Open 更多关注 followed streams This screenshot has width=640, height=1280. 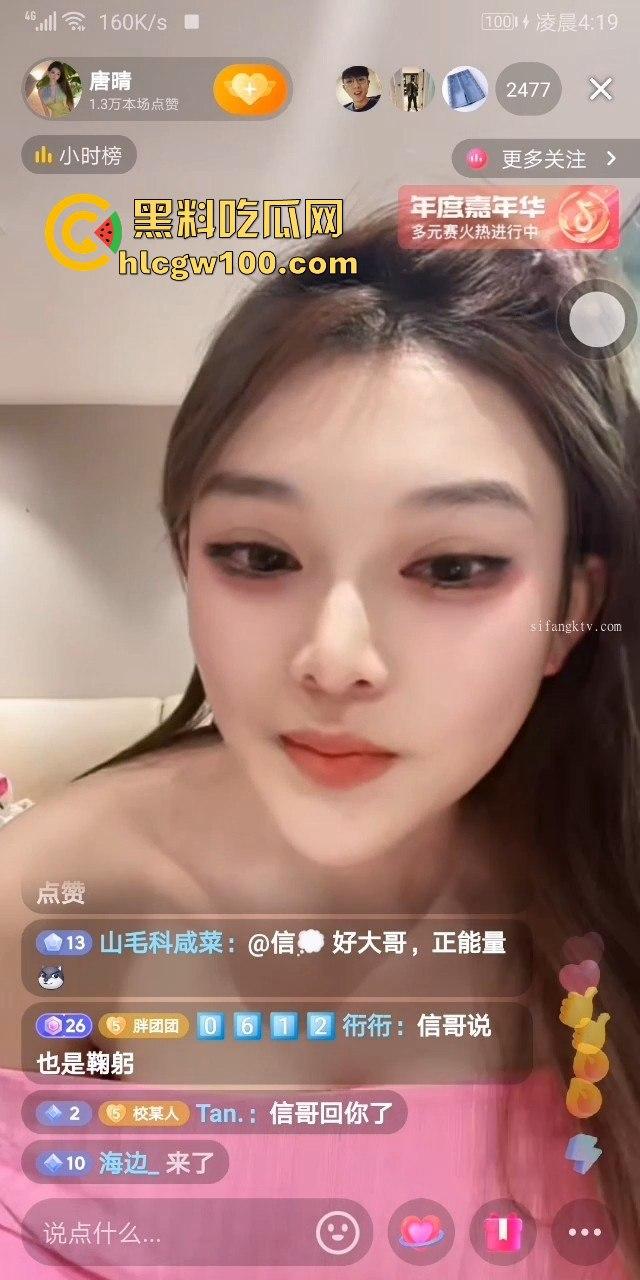tap(544, 158)
